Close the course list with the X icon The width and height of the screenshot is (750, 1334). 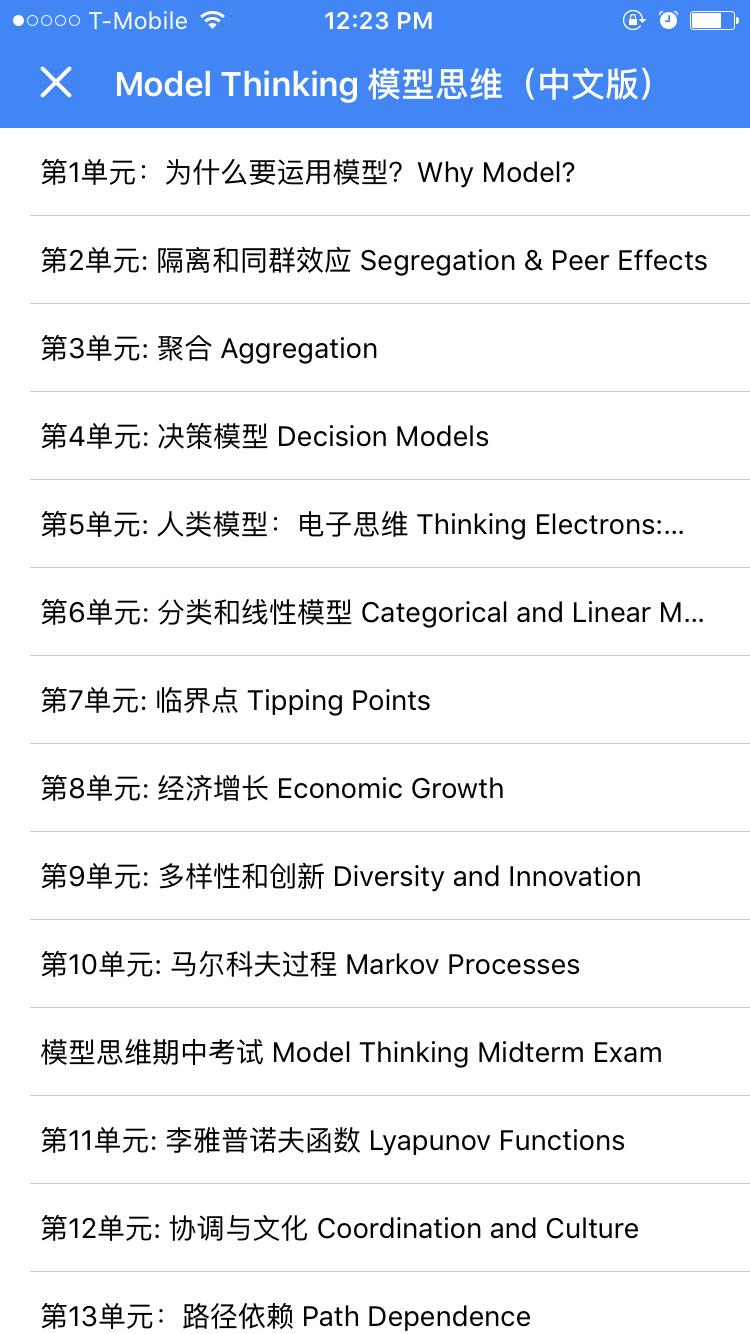click(x=56, y=83)
